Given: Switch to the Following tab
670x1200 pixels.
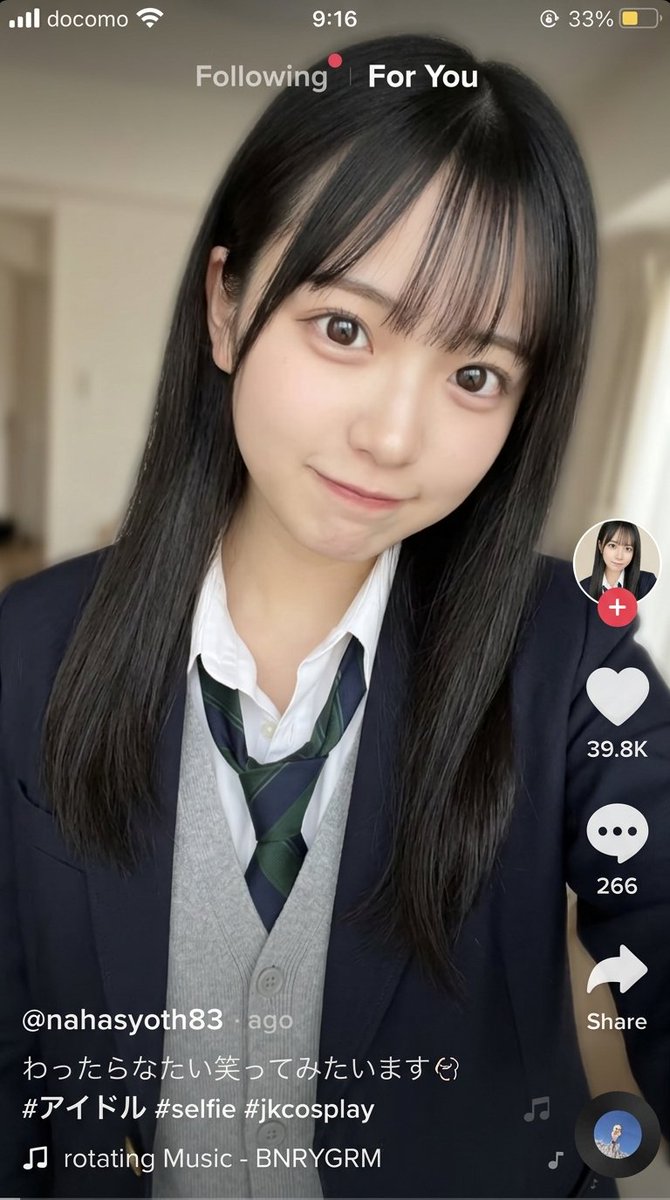Looking at the screenshot, I should [x=261, y=77].
